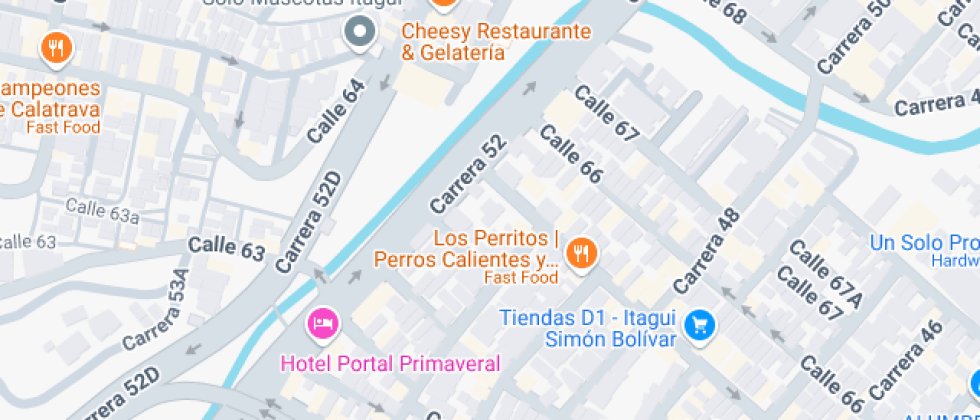
Task: Tap the grey Solo Mascotas location pin
Action: pos(359,33)
